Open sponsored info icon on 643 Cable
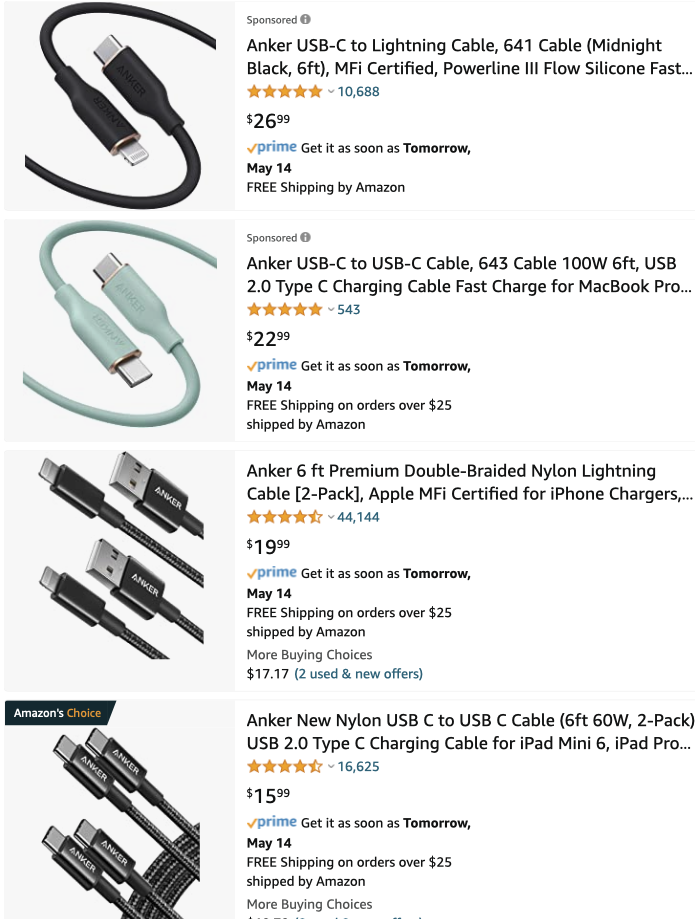This screenshot has height=919, width=695. coord(305,237)
